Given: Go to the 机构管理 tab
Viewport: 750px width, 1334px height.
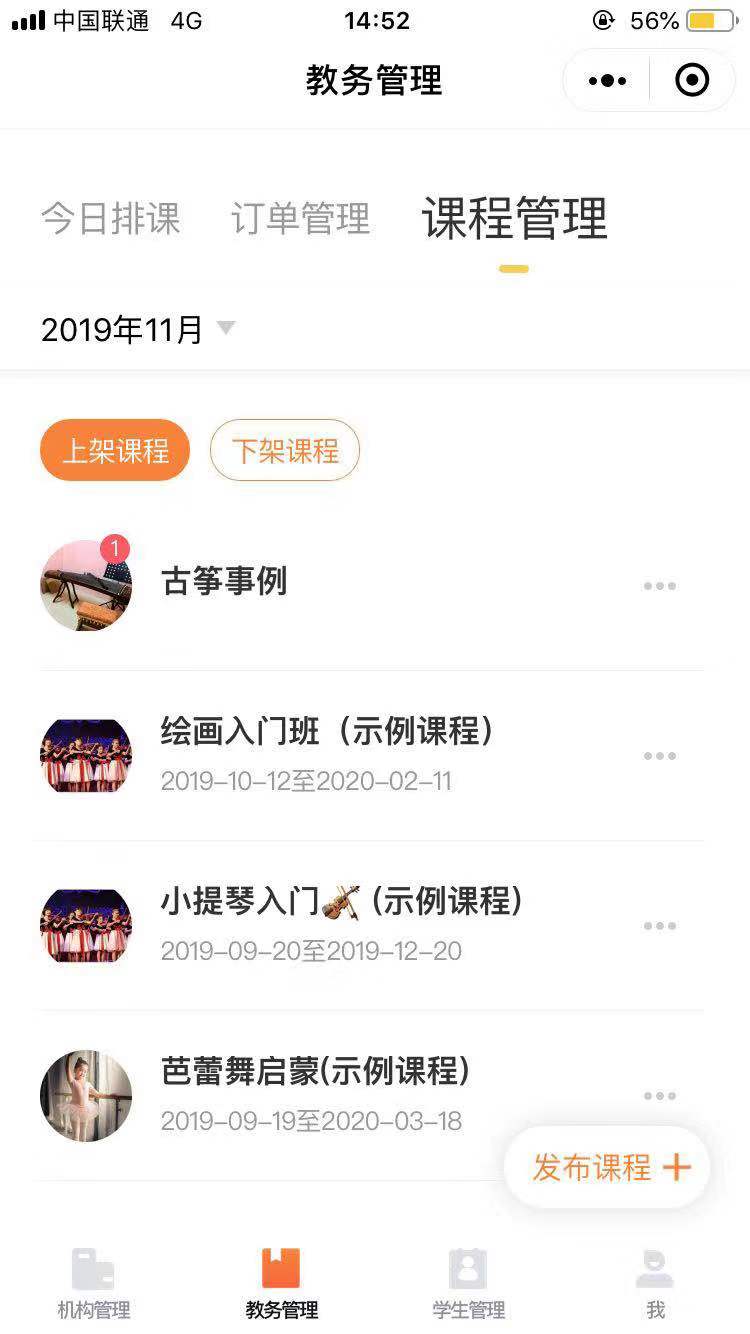Looking at the screenshot, I should 94,1284.
